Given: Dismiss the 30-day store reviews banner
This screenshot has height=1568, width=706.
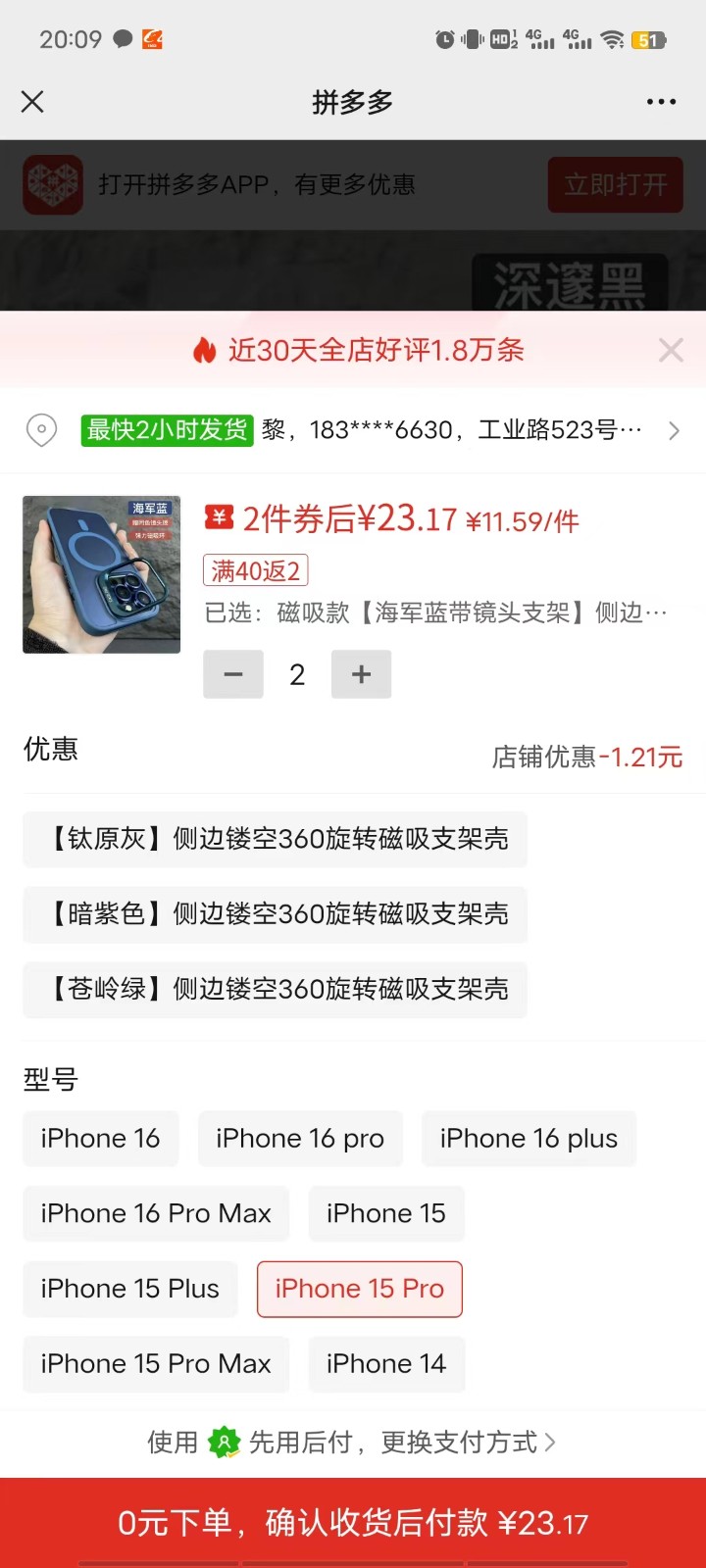Looking at the screenshot, I should 671,351.
